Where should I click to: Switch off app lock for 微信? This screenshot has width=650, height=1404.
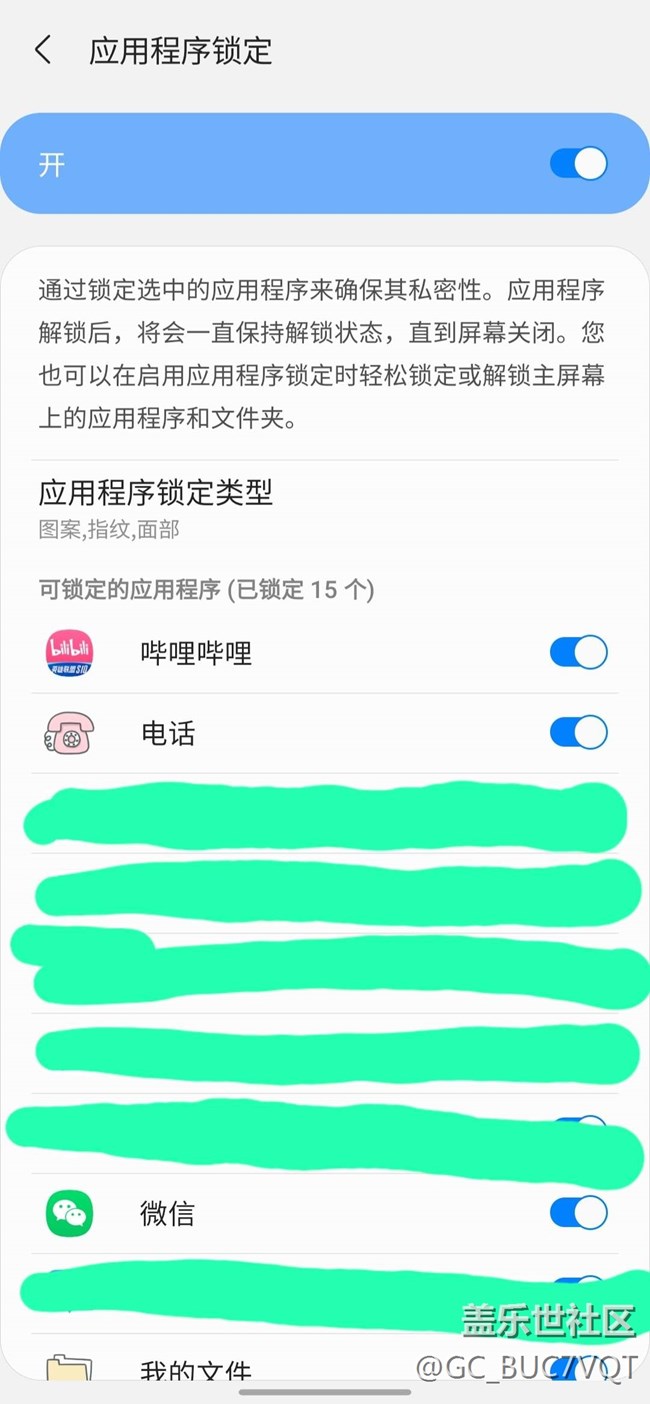click(578, 1212)
